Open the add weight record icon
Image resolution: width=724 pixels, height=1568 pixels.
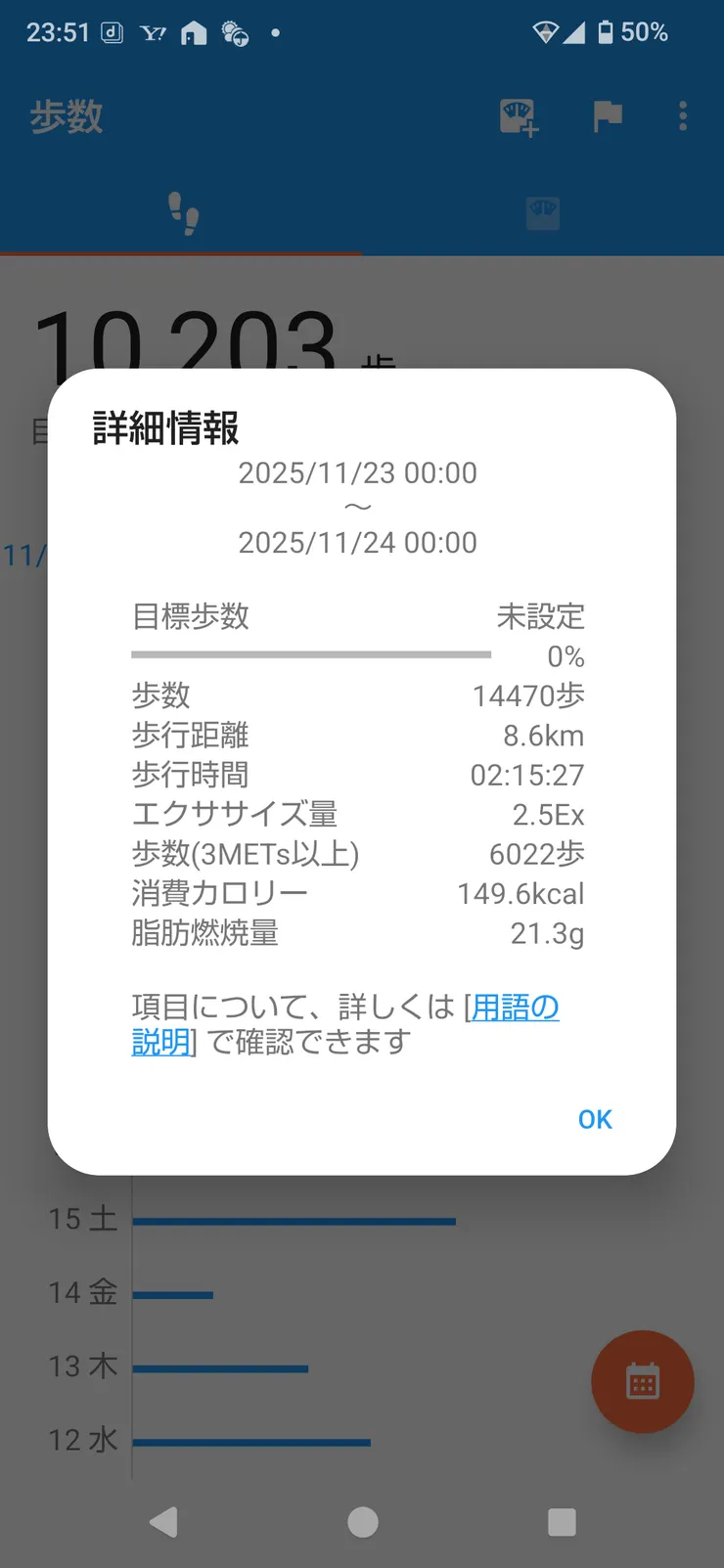[x=519, y=115]
